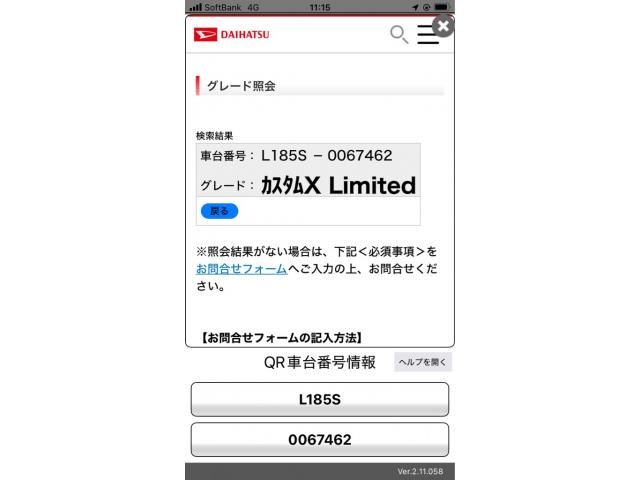Image resolution: width=640 pixels, height=480 pixels.
Task: Select the 0067462 chassis number button
Action: 320,439
